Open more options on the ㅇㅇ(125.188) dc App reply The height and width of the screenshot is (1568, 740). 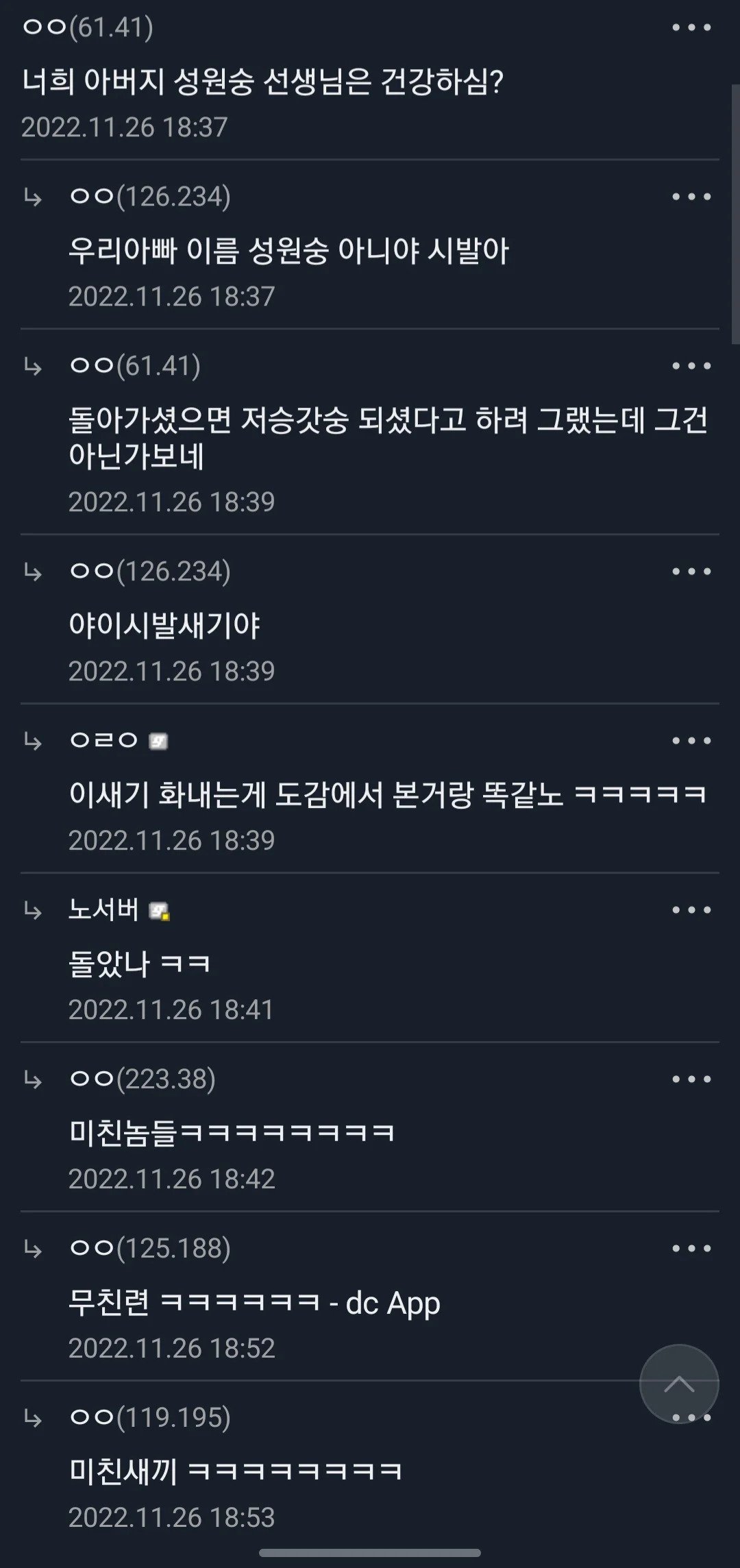point(691,1249)
